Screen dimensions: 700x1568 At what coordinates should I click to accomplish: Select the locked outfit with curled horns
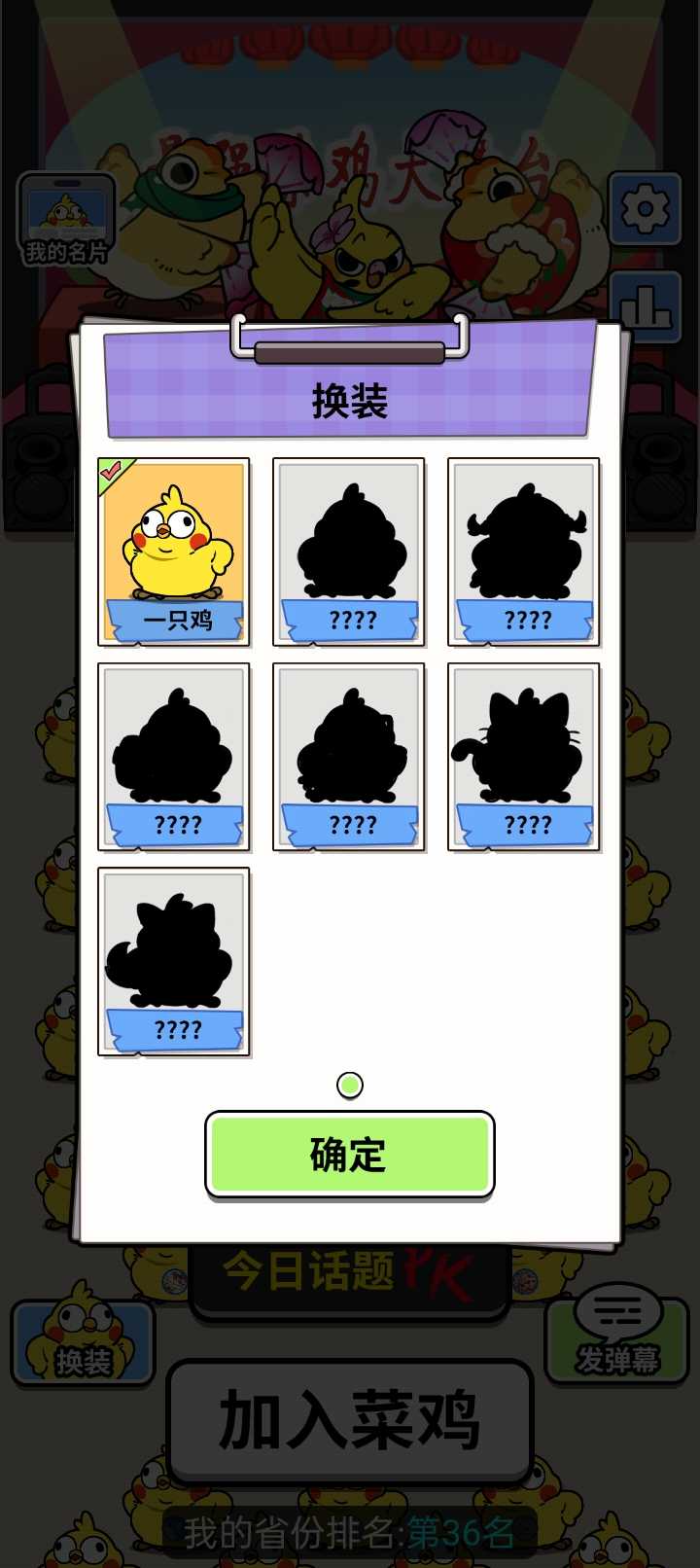[x=524, y=552]
